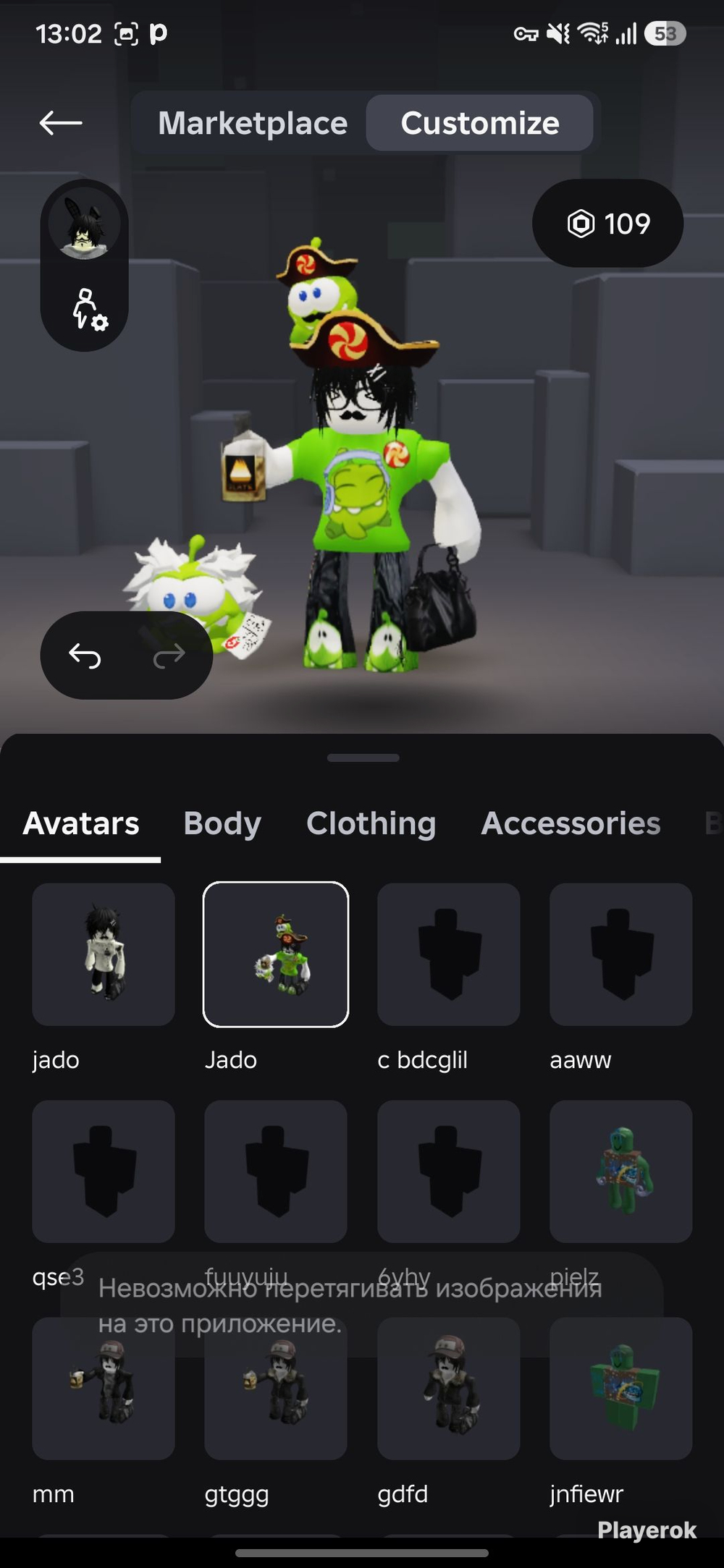724x1568 pixels.
Task: Switch to the Accessories category
Action: [571, 823]
